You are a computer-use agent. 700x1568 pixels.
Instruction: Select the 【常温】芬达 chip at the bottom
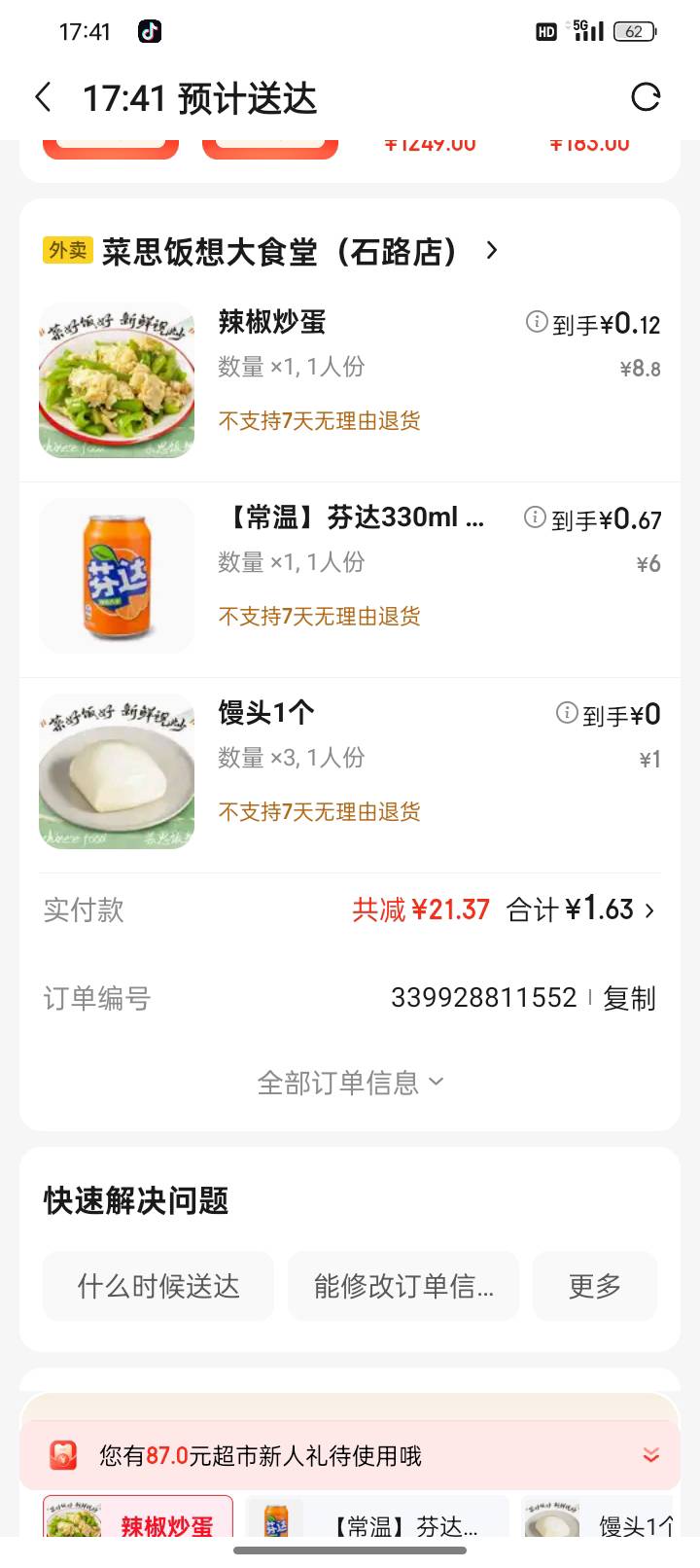[377, 1523]
